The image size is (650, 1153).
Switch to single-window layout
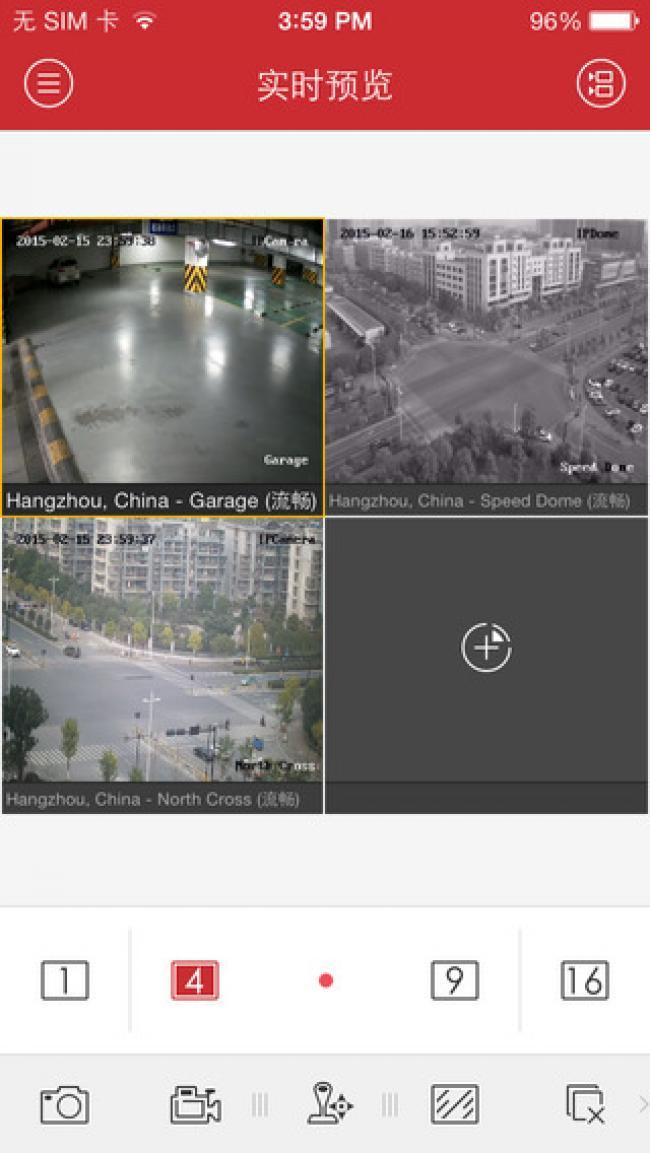point(65,981)
